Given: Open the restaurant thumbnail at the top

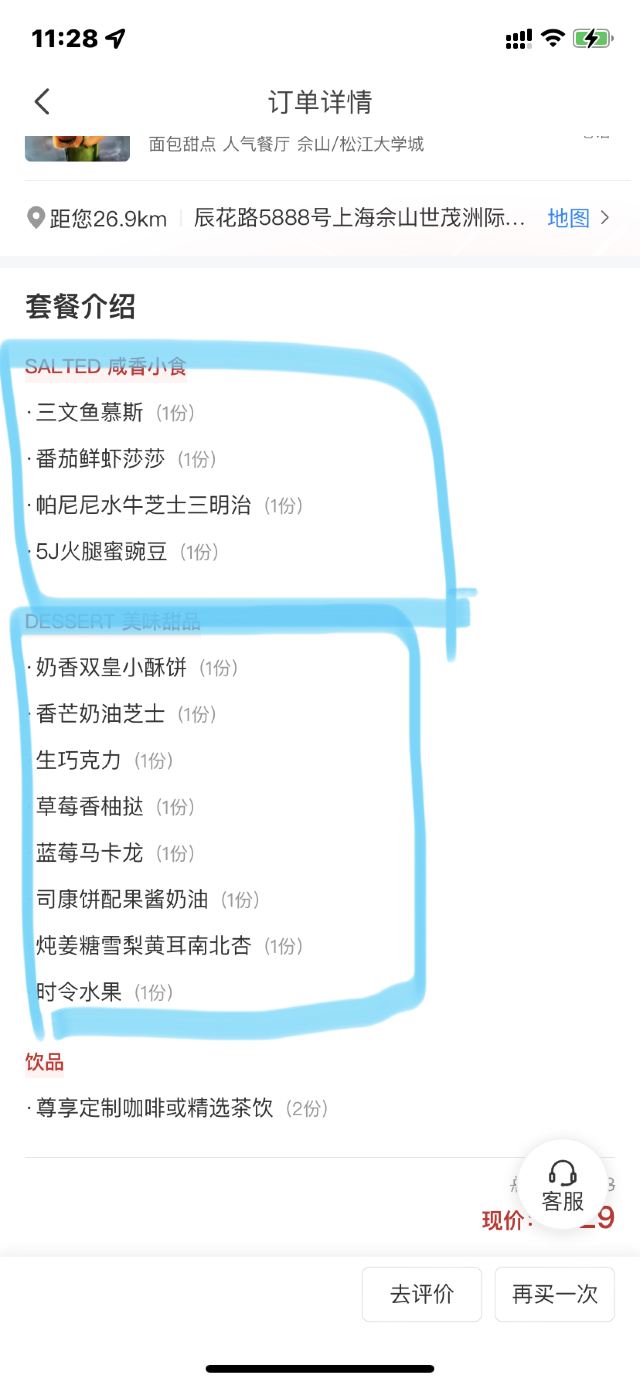Looking at the screenshot, I should 77,146.
